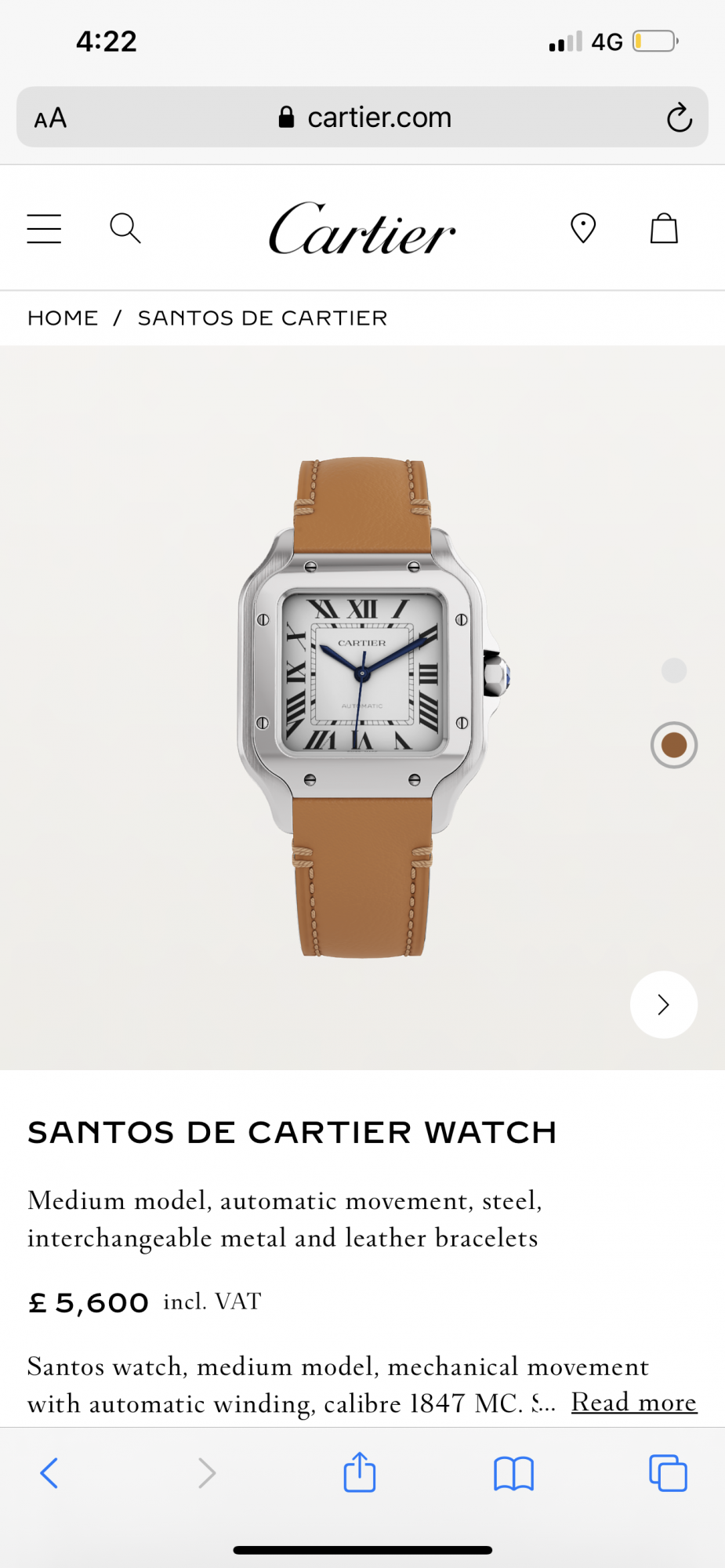Viewport: 725px width, 1568px height.
Task: Expand description with Read more
Action: point(633,1402)
